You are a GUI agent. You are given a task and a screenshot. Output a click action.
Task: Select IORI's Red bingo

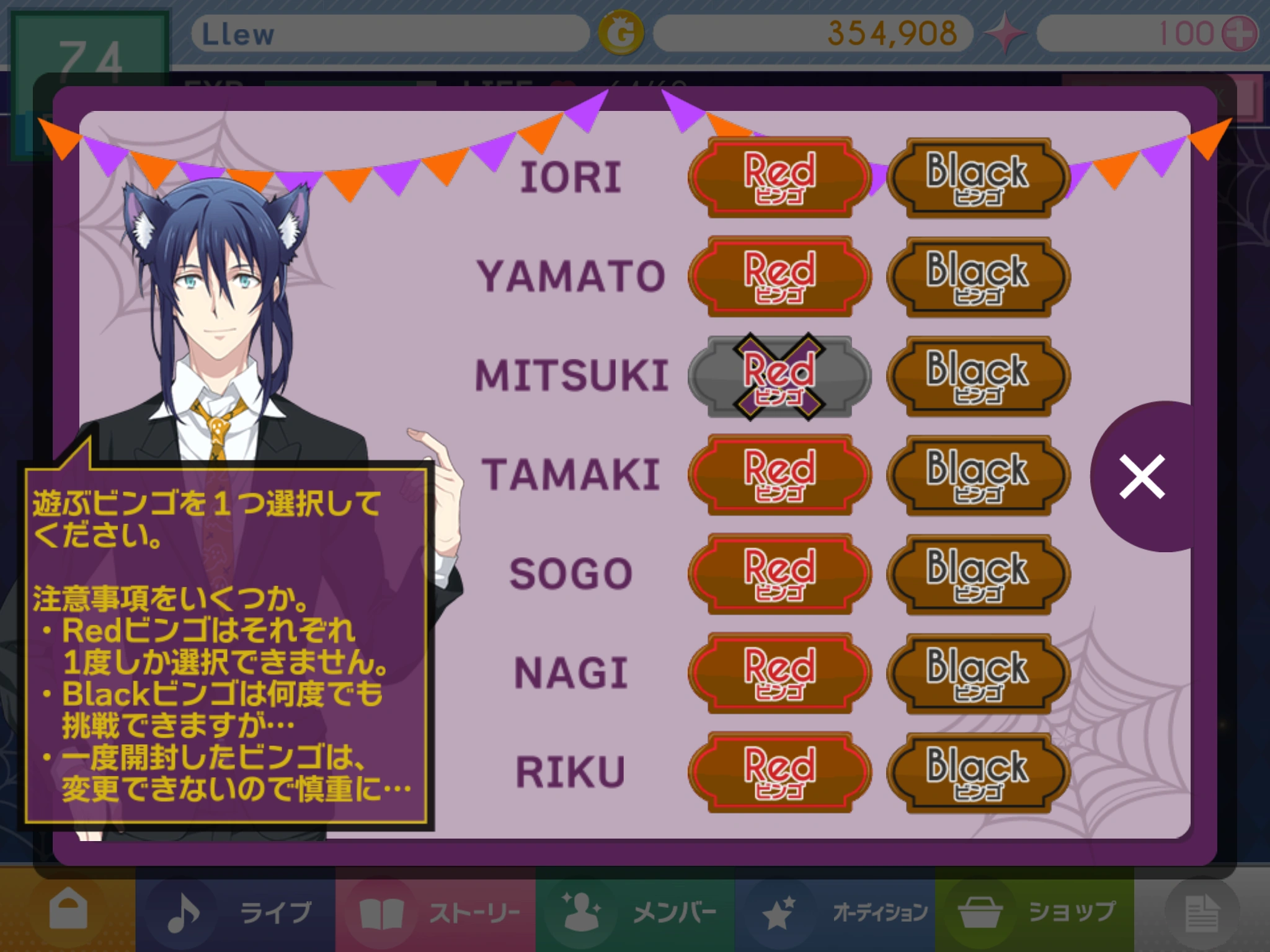pos(779,177)
